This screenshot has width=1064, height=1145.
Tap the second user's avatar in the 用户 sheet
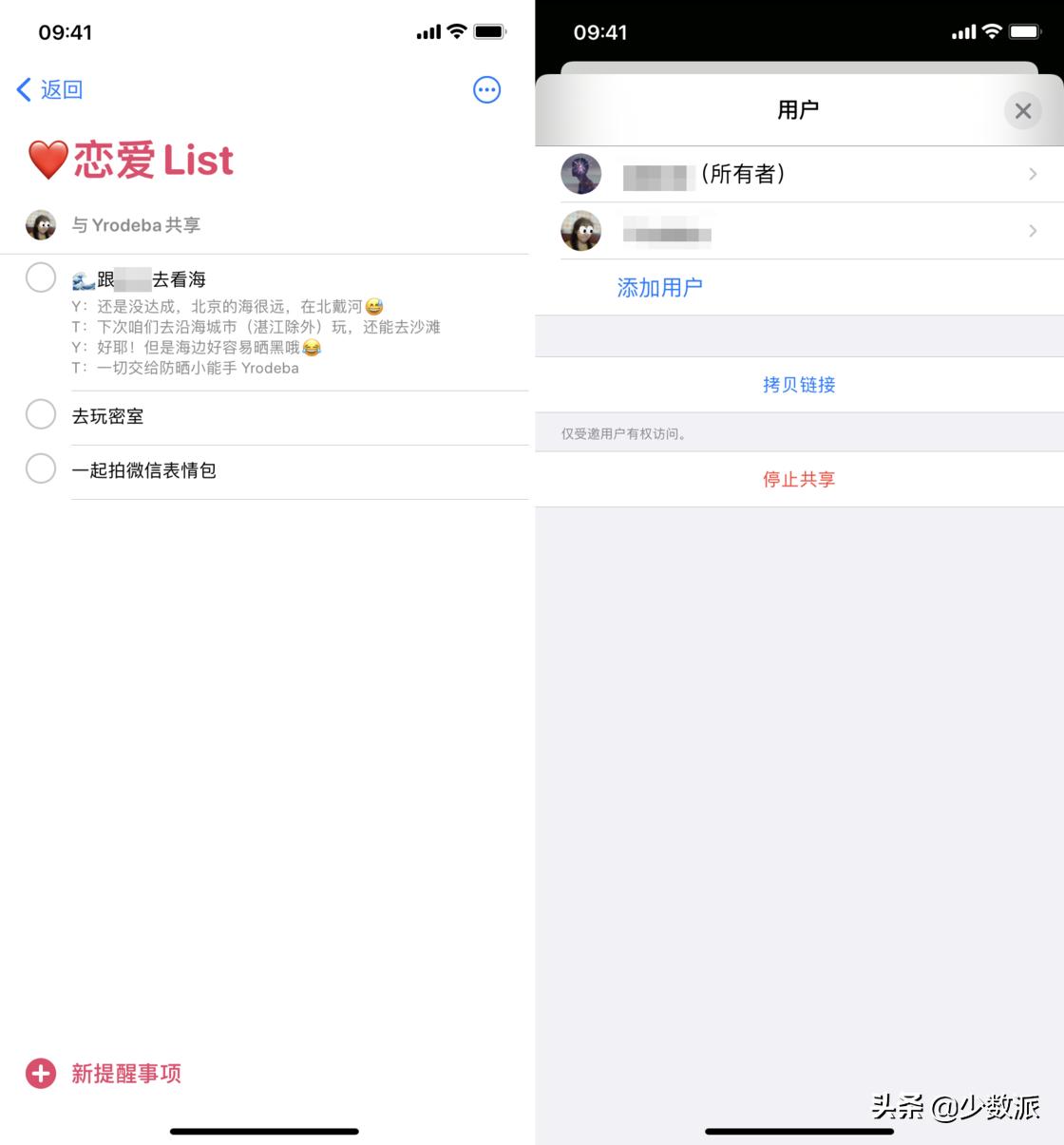coord(580,231)
